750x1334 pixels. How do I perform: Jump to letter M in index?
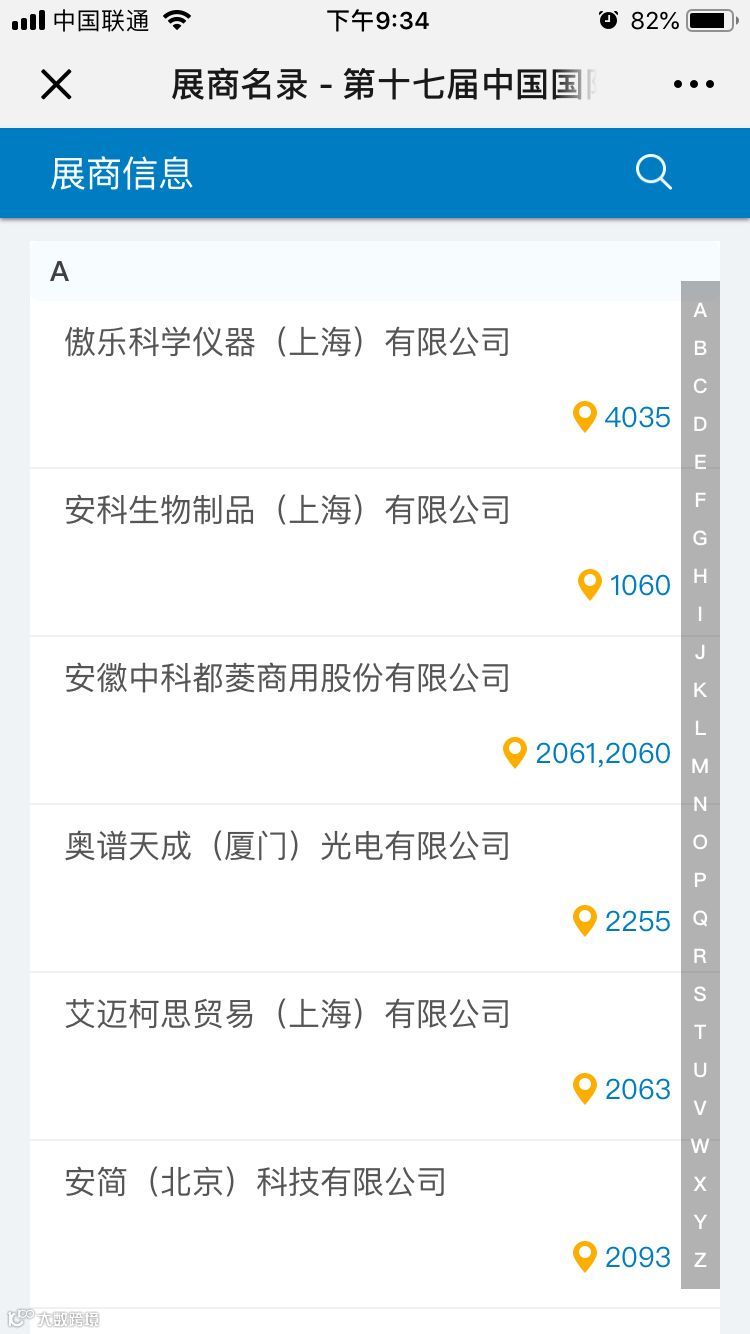pos(700,766)
